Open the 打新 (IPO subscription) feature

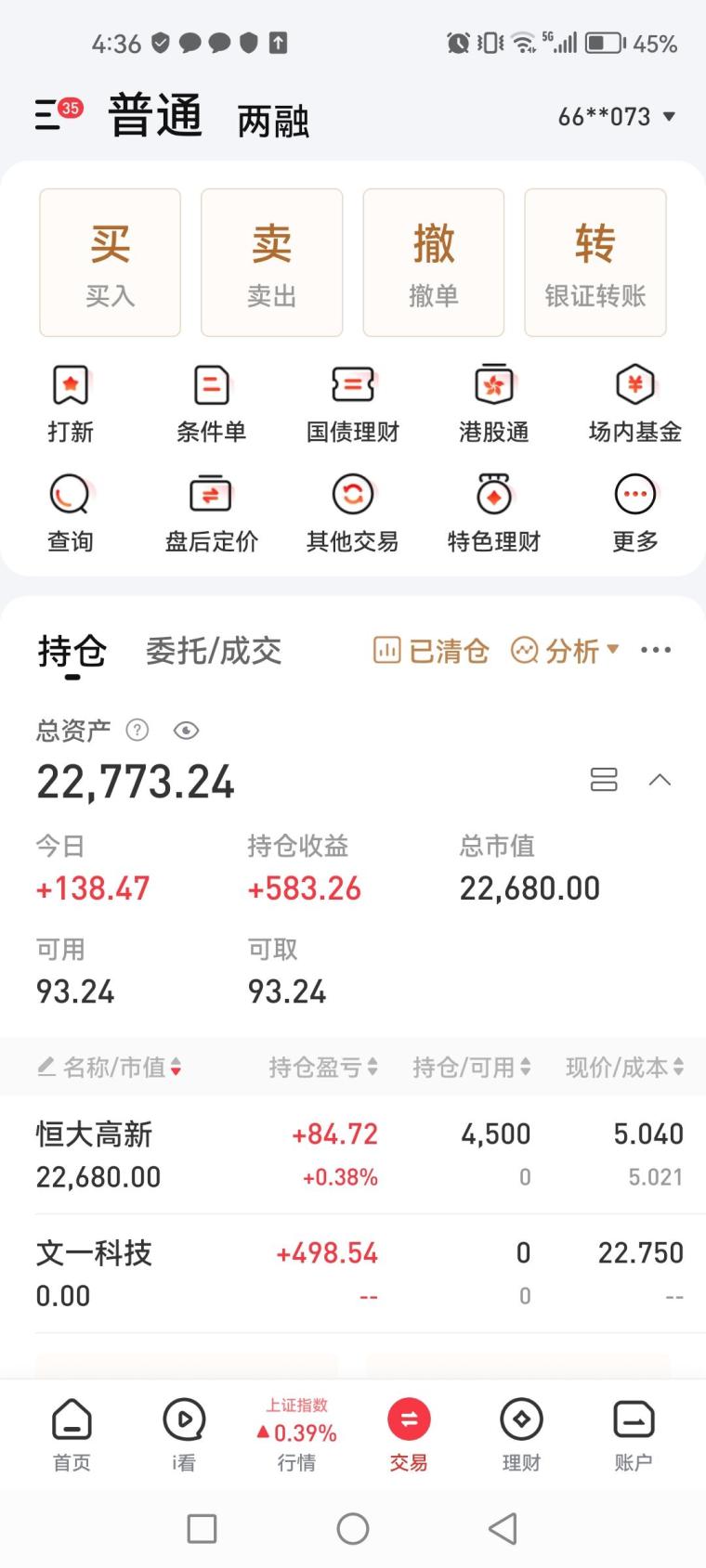[71, 403]
